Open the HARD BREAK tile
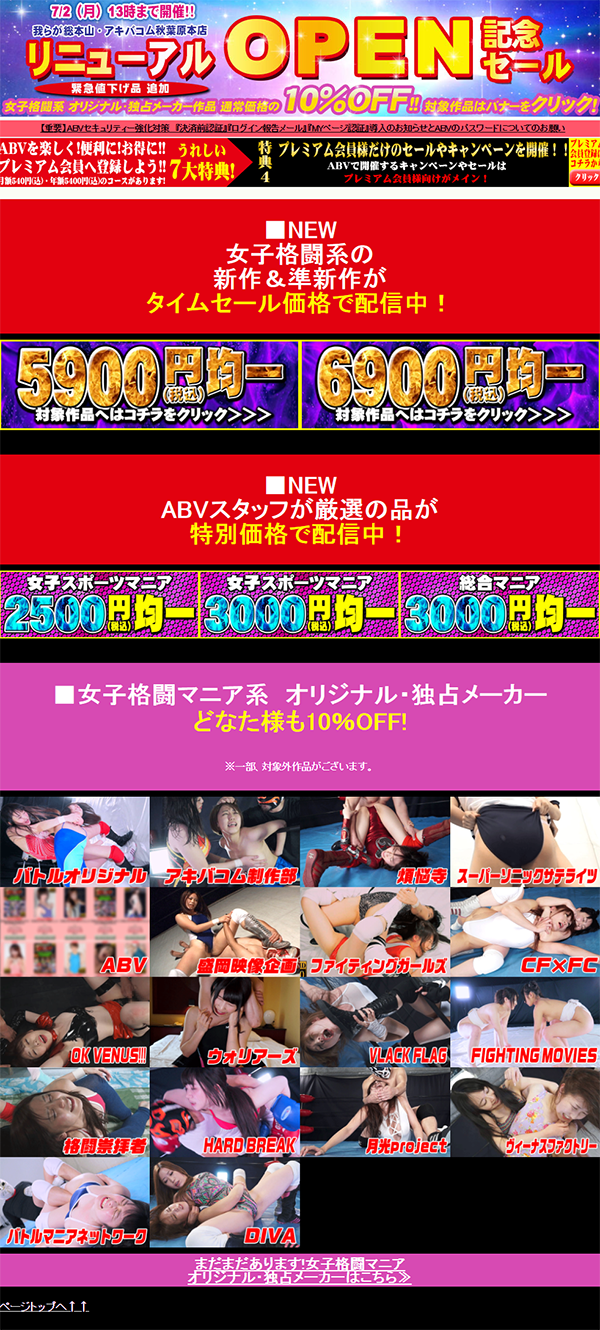 [x=225, y=1112]
